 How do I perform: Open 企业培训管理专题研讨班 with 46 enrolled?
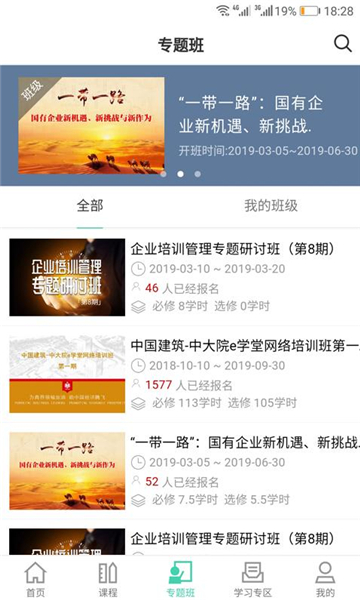(x=180, y=277)
